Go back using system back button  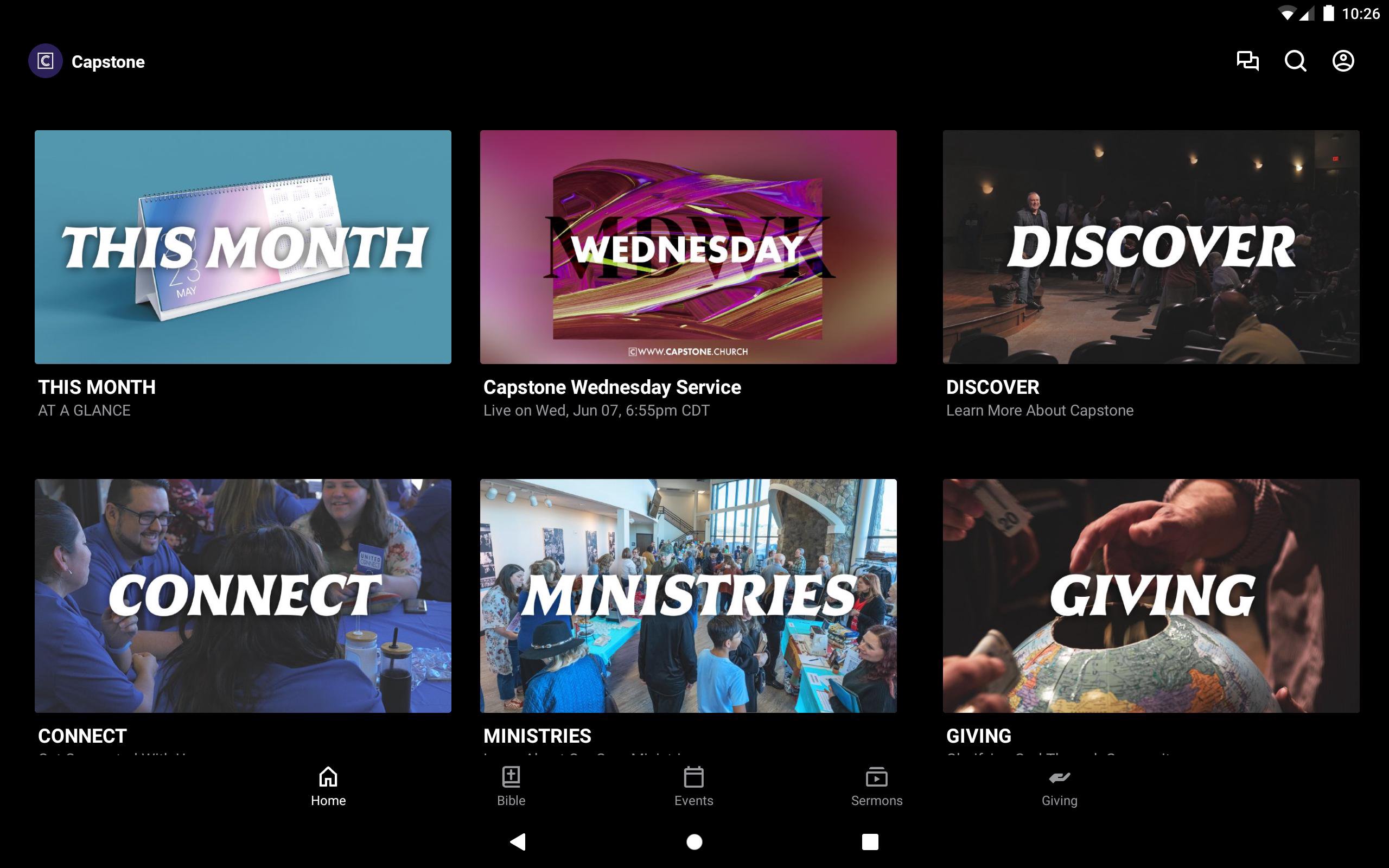(518, 841)
